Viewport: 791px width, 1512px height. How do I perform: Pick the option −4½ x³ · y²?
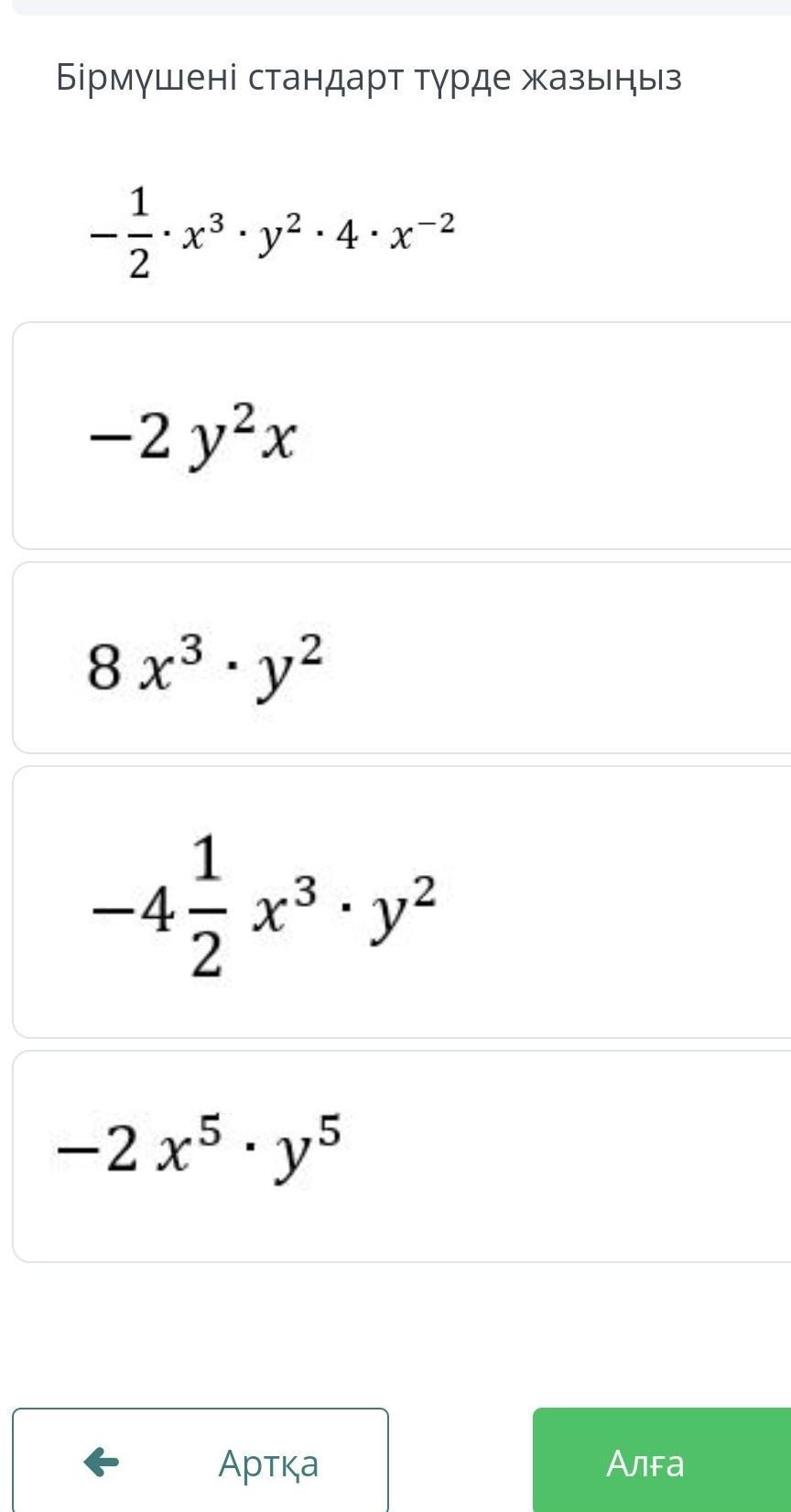click(x=401, y=902)
